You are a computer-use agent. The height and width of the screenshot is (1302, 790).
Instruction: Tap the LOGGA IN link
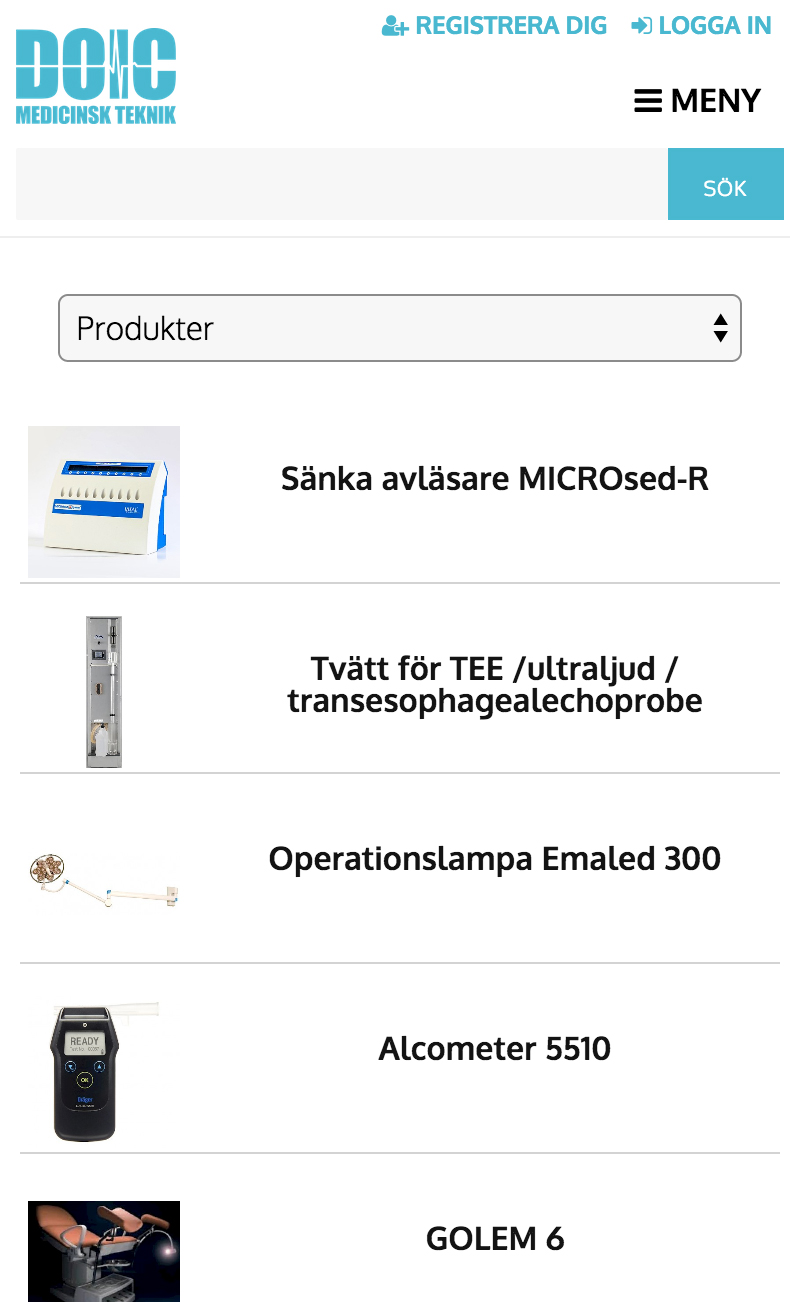[702, 26]
